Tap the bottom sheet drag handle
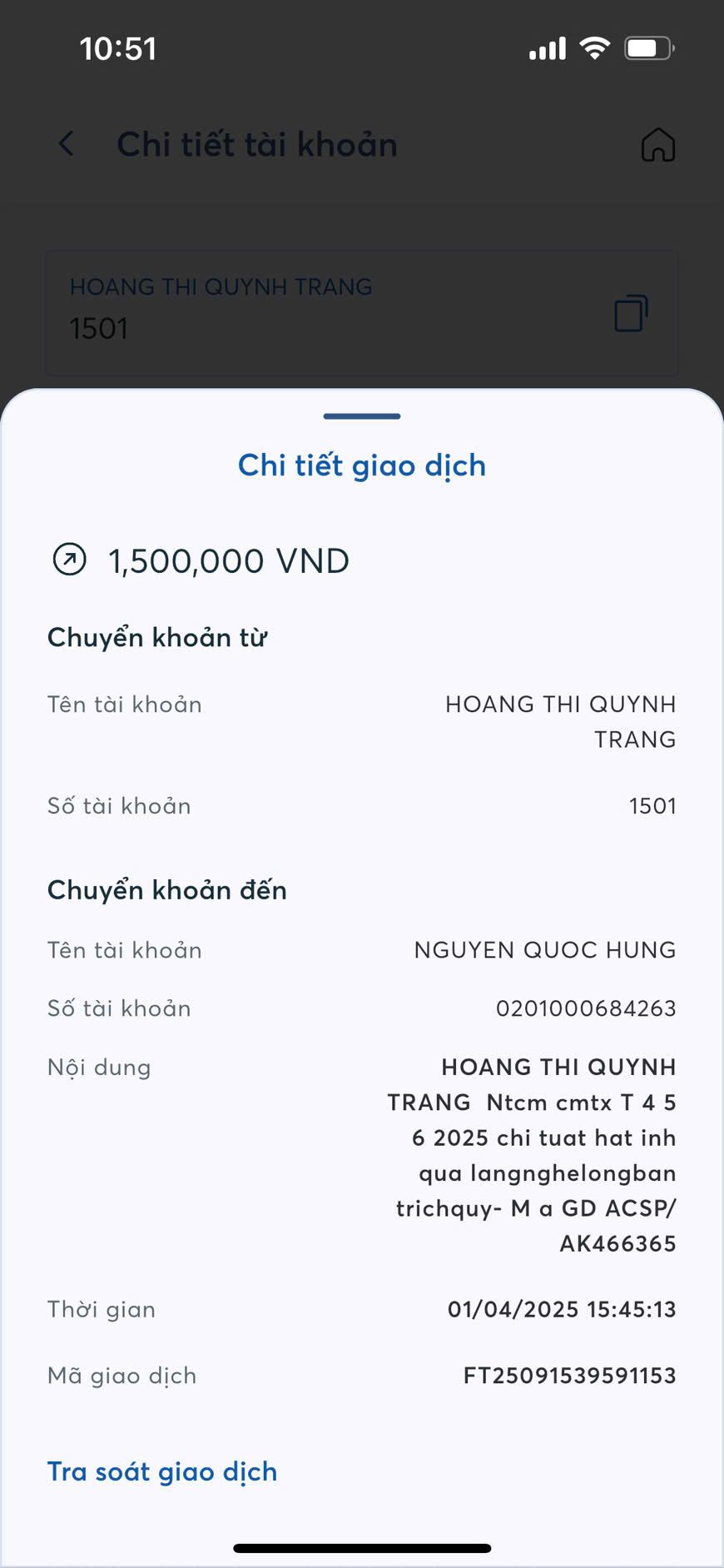 pyautogui.click(x=362, y=416)
